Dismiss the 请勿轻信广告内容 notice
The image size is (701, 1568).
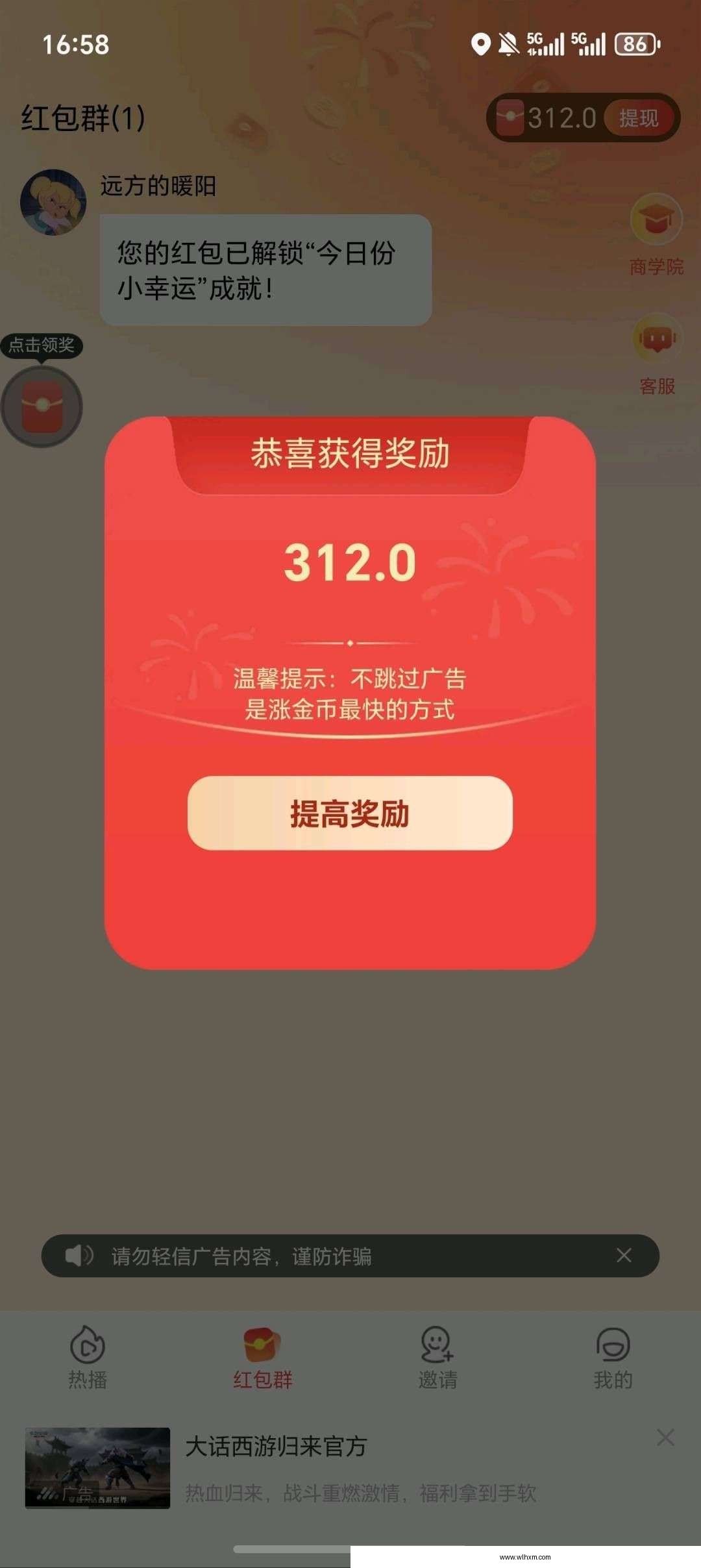pyautogui.click(x=624, y=1255)
